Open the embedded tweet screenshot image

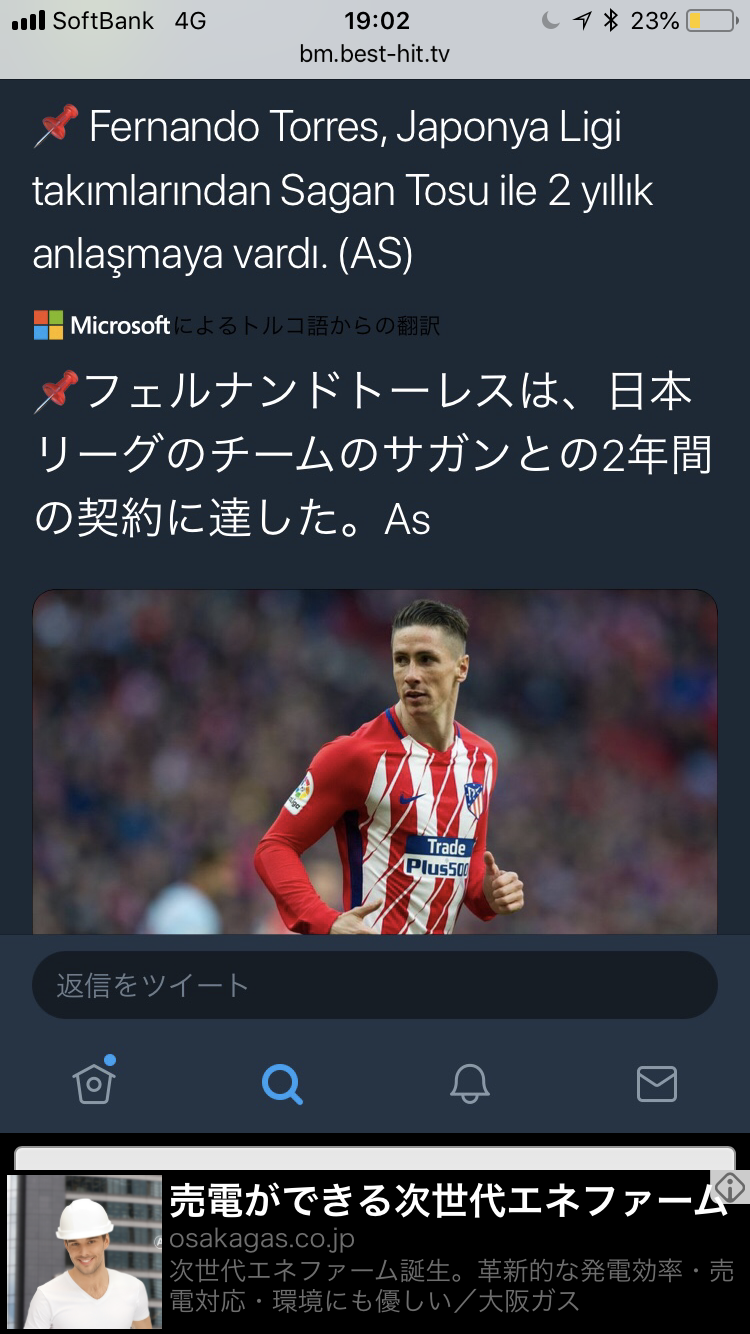click(x=375, y=762)
